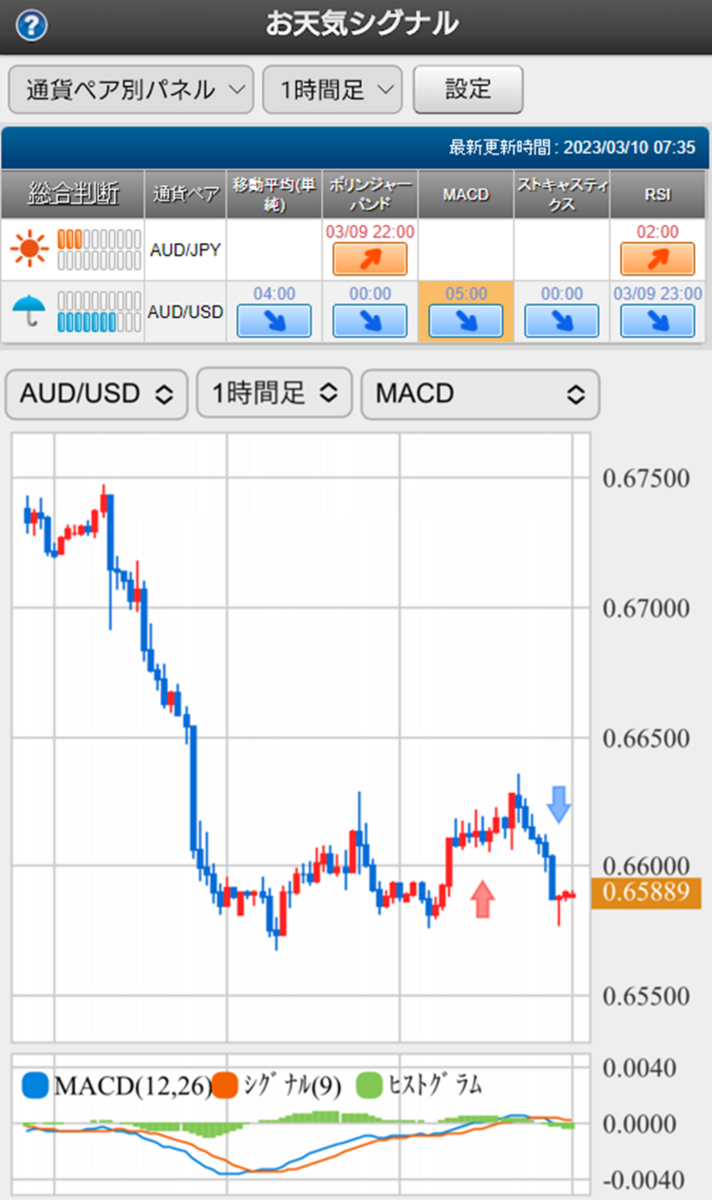Image resolution: width=712 pixels, height=1200 pixels.
Task: Open the help question mark icon
Action: tap(33, 24)
